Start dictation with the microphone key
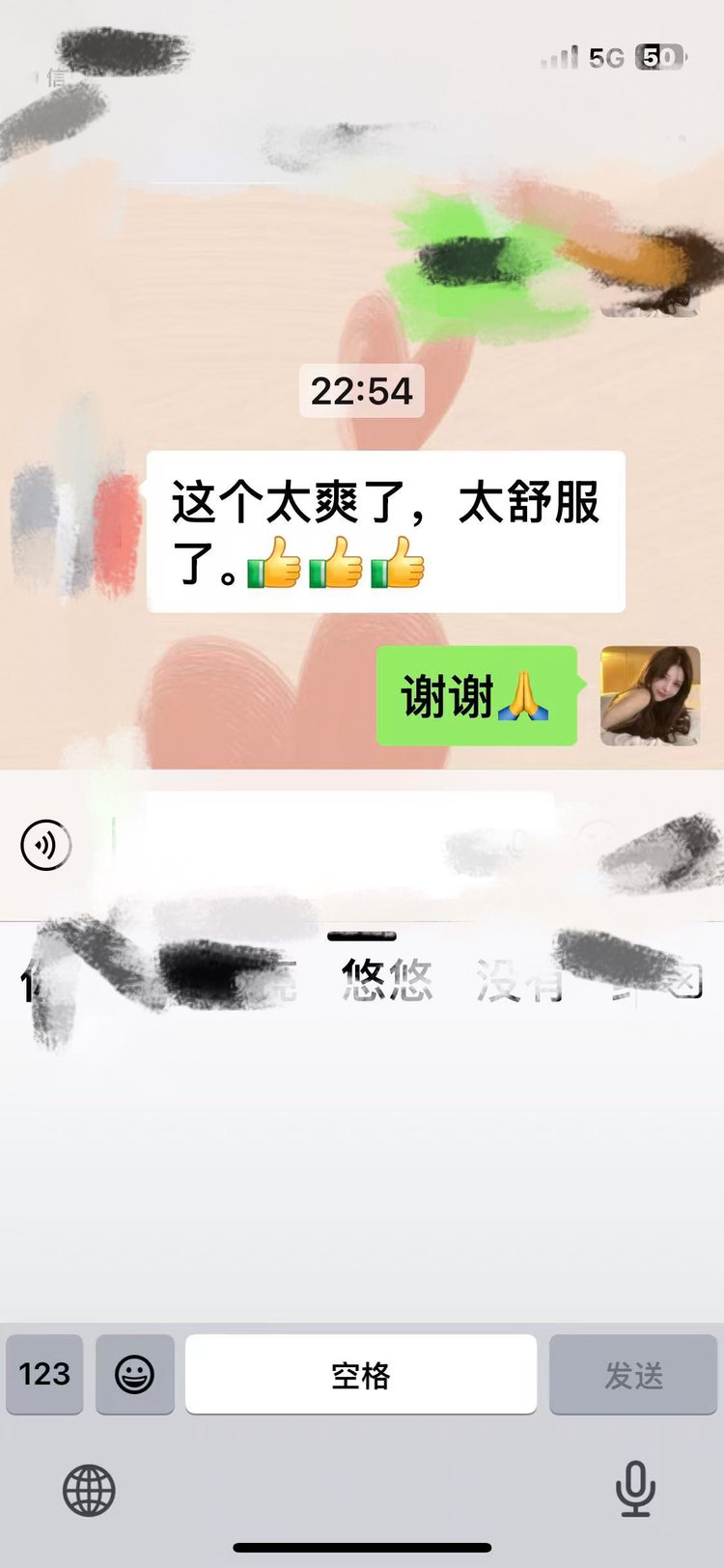Screen dimensions: 724x1568 [634, 1489]
